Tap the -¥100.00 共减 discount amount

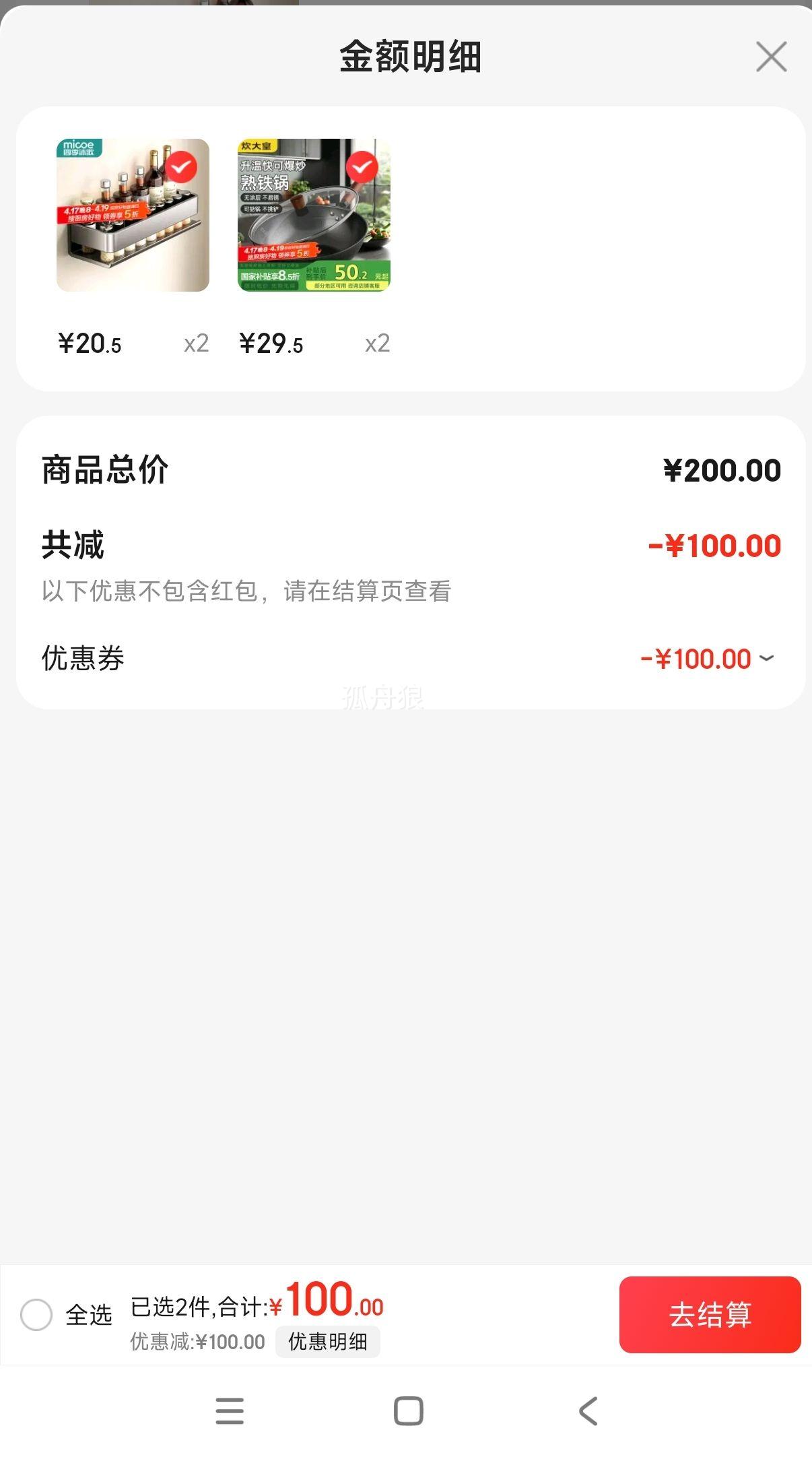point(717,547)
